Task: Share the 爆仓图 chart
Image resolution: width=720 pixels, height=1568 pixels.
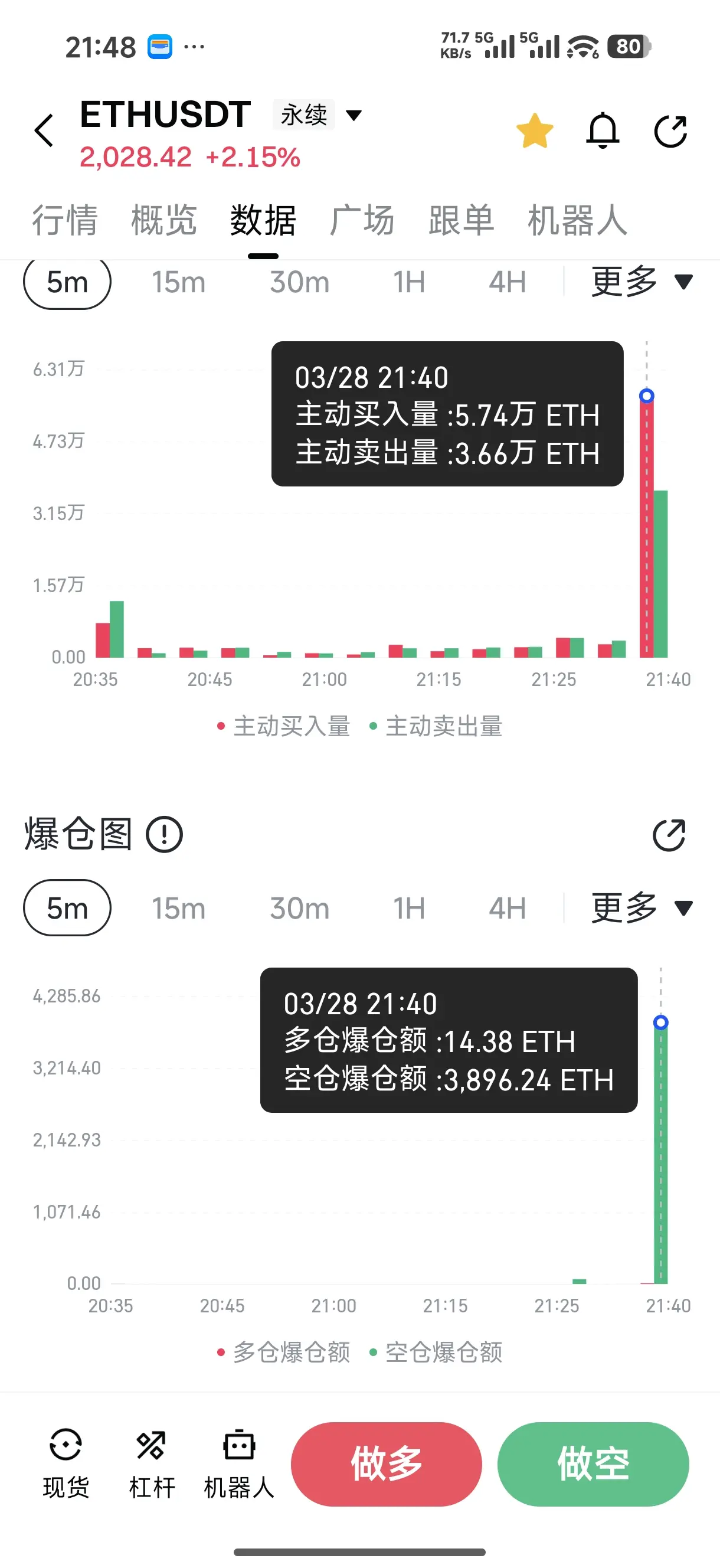Action: 669,835
